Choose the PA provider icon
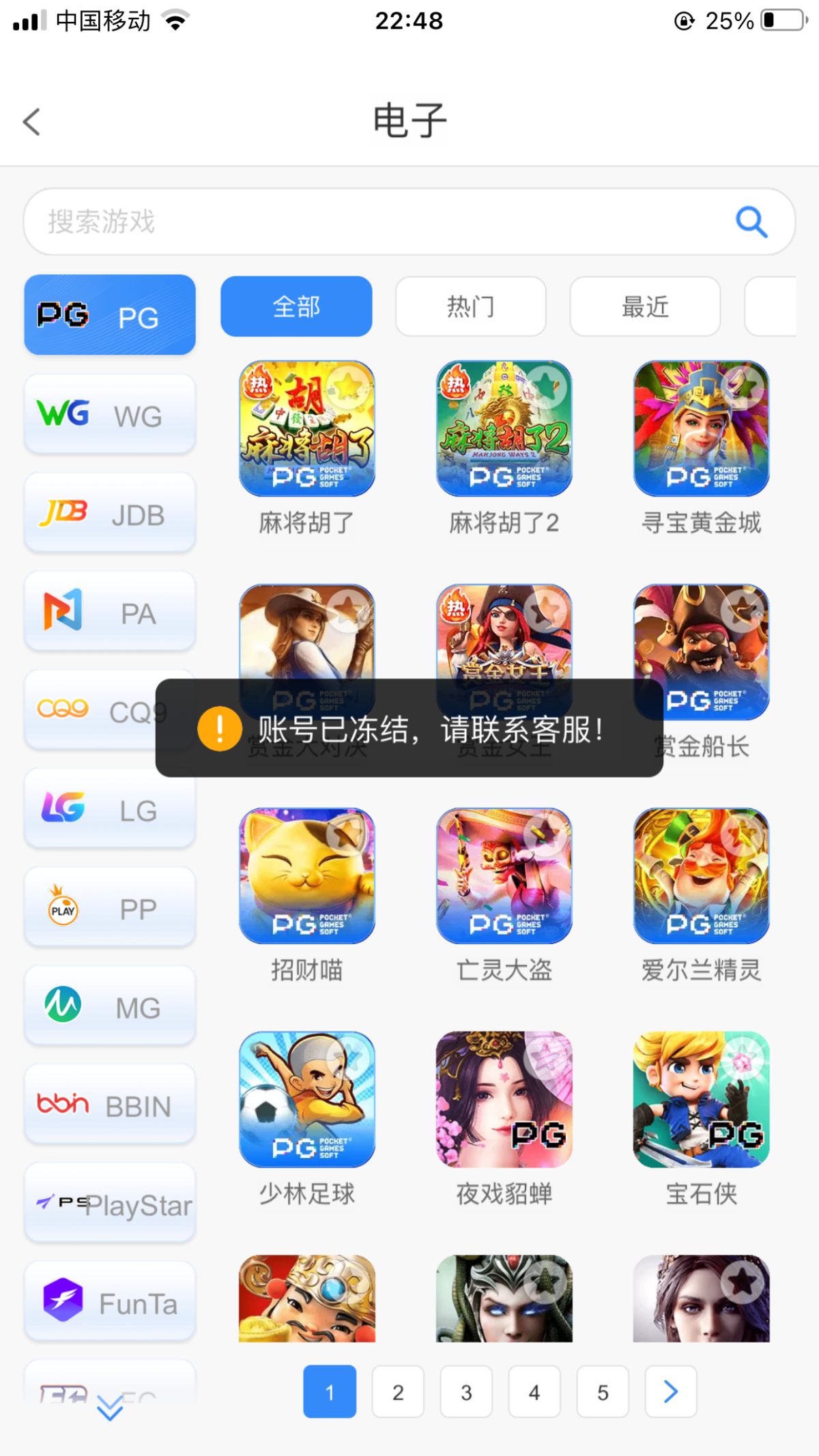The width and height of the screenshot is (819, 1456). click(x=109, y=612)
